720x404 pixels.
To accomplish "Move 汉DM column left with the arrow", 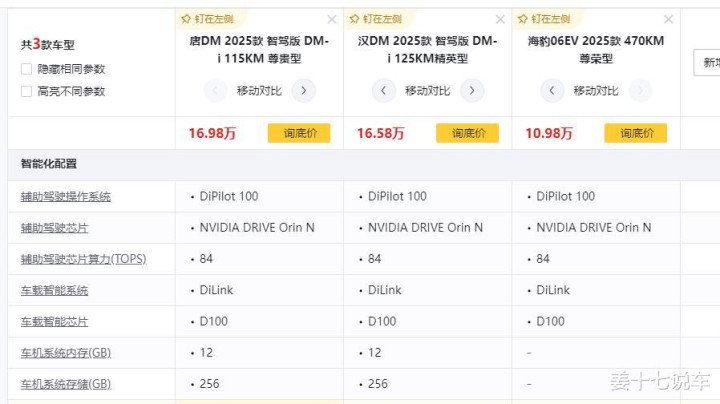I will coord(383,90).
